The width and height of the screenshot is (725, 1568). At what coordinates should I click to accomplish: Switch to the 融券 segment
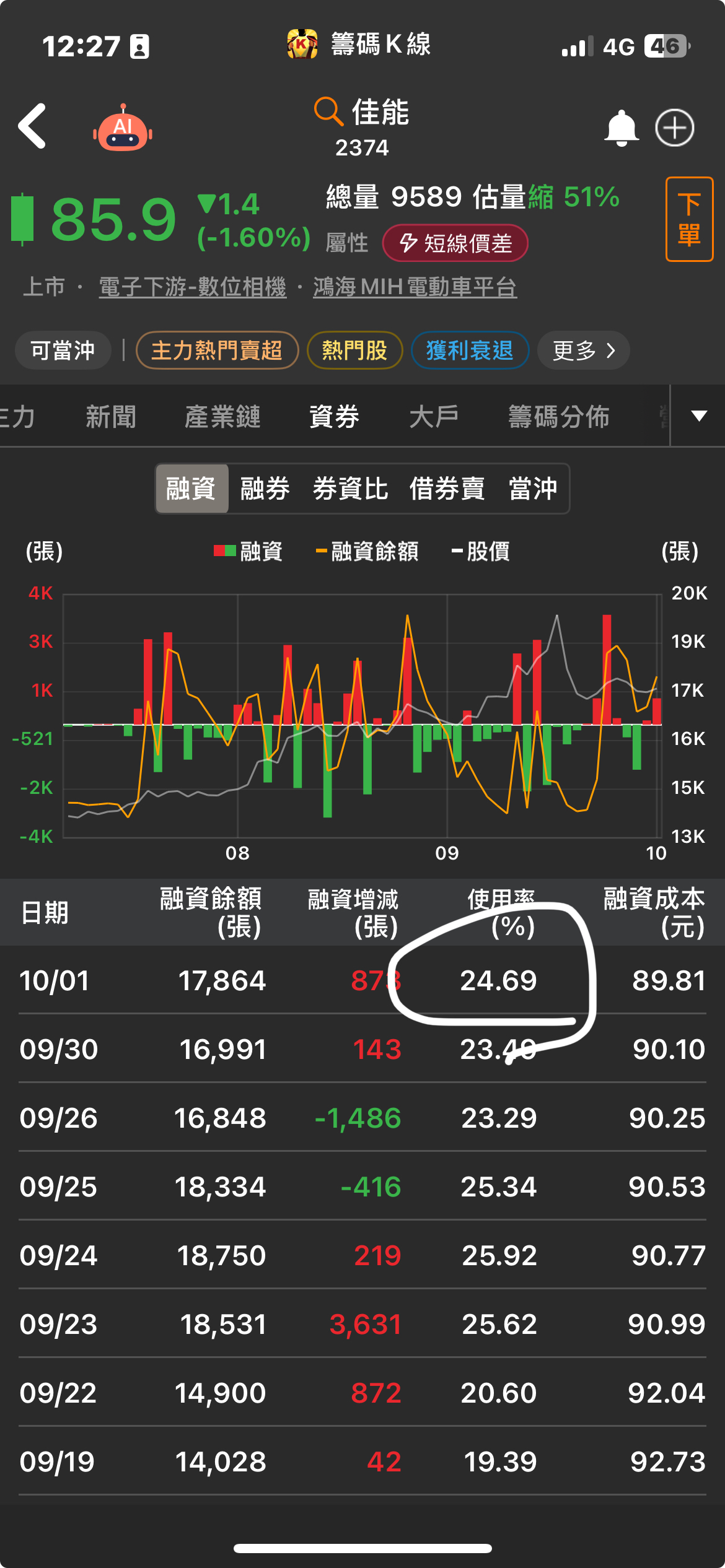265,489
